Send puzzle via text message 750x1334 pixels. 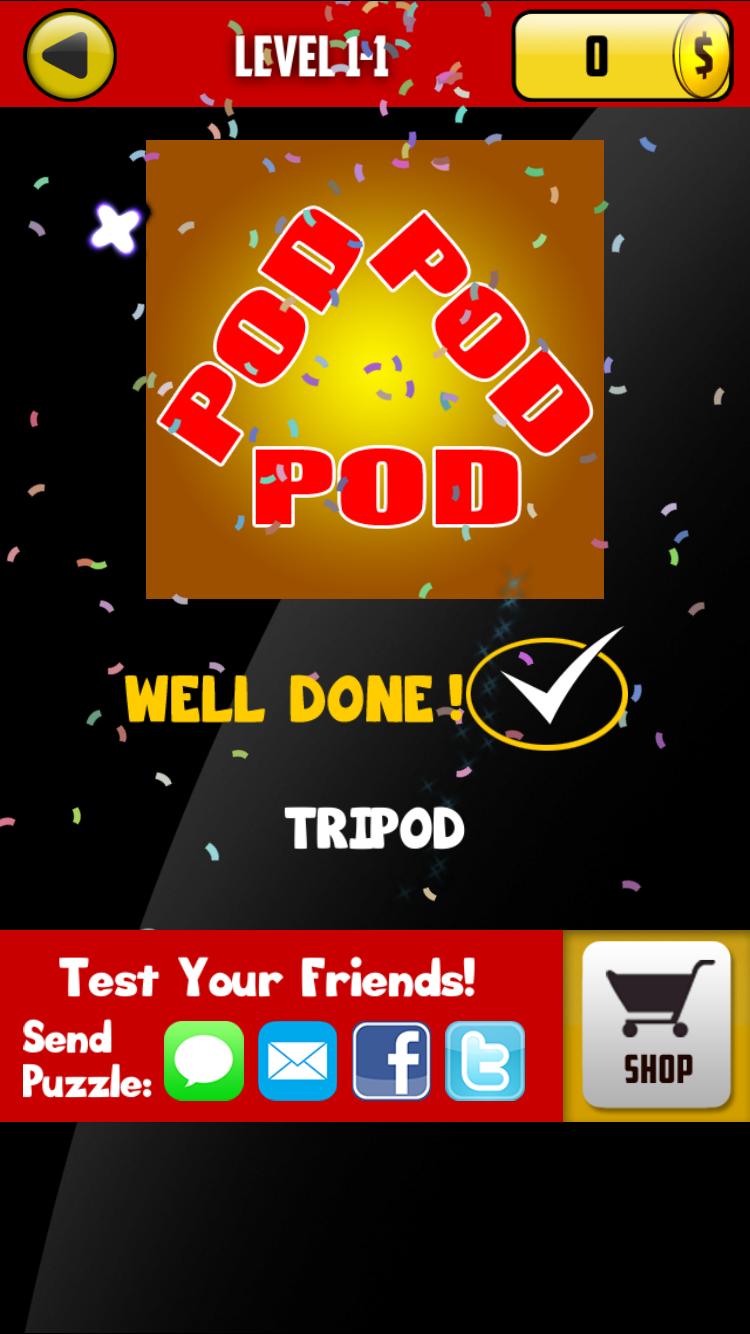(204, 1061)
